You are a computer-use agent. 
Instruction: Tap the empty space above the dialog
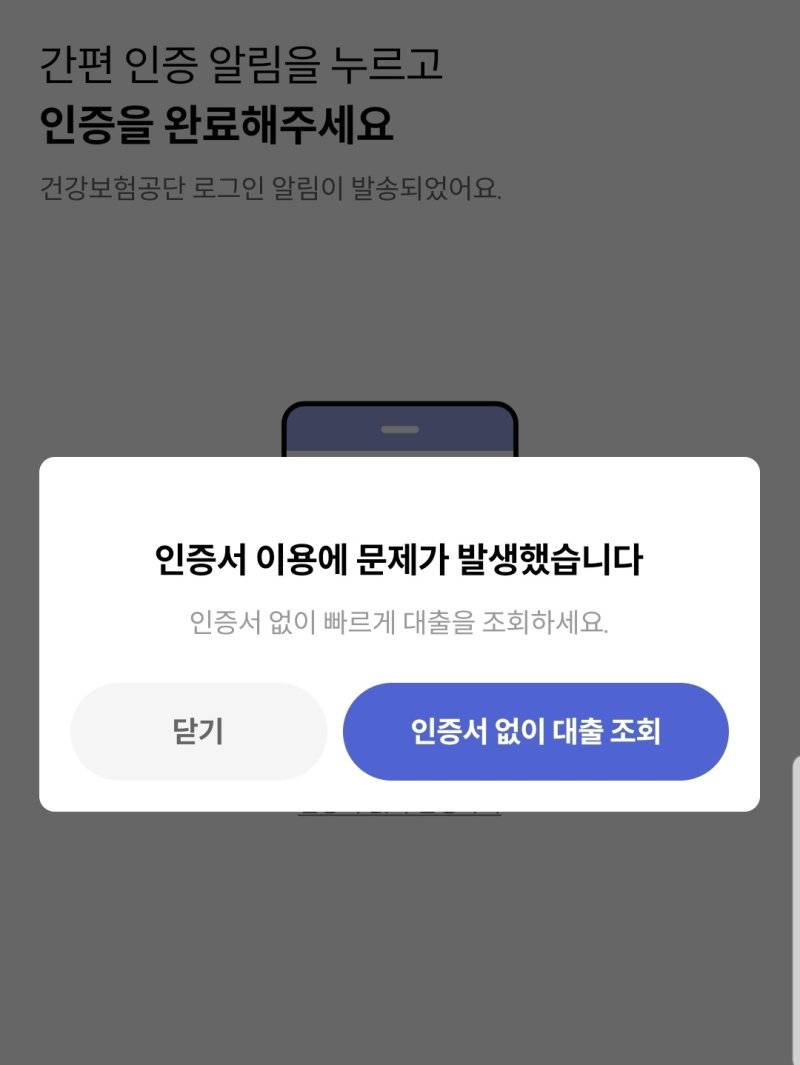[x=400, y=300]
